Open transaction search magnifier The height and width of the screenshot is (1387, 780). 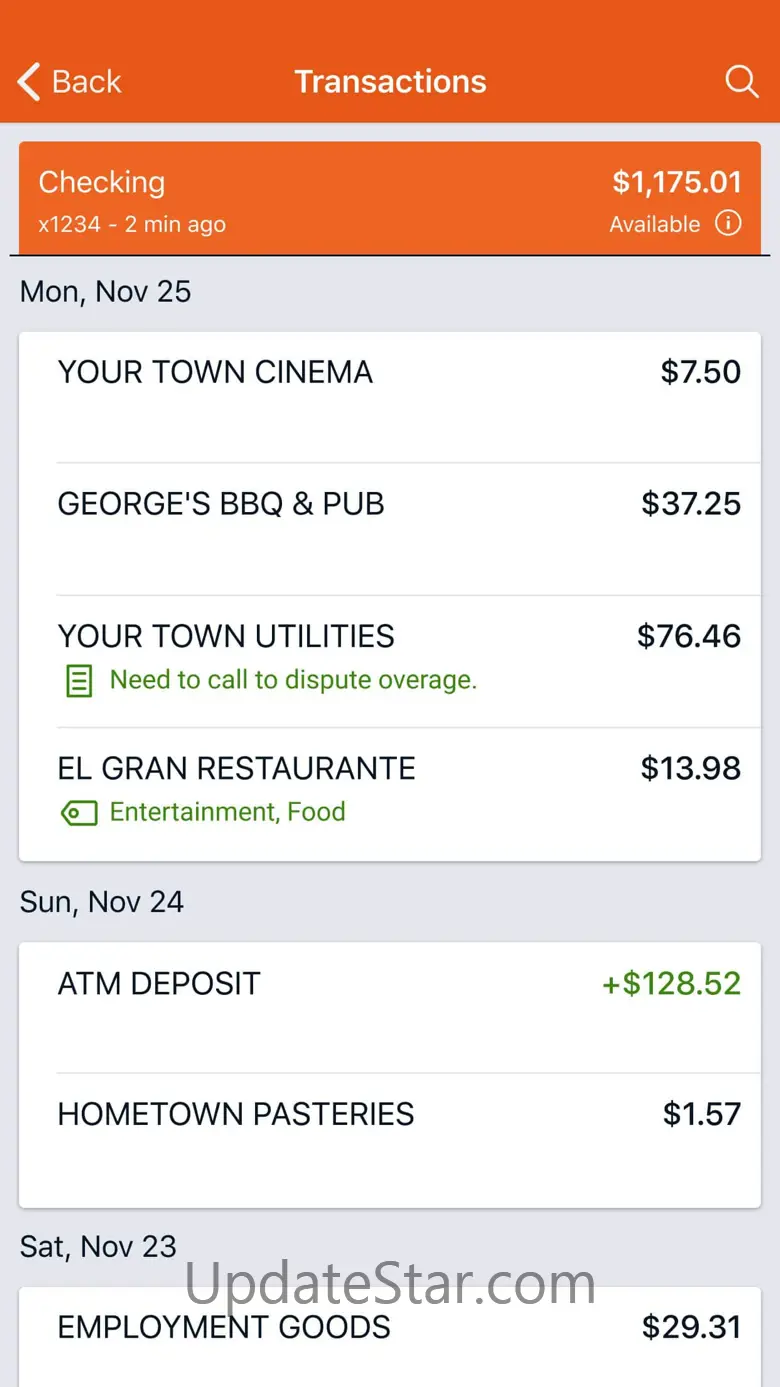tap(741, 82)
